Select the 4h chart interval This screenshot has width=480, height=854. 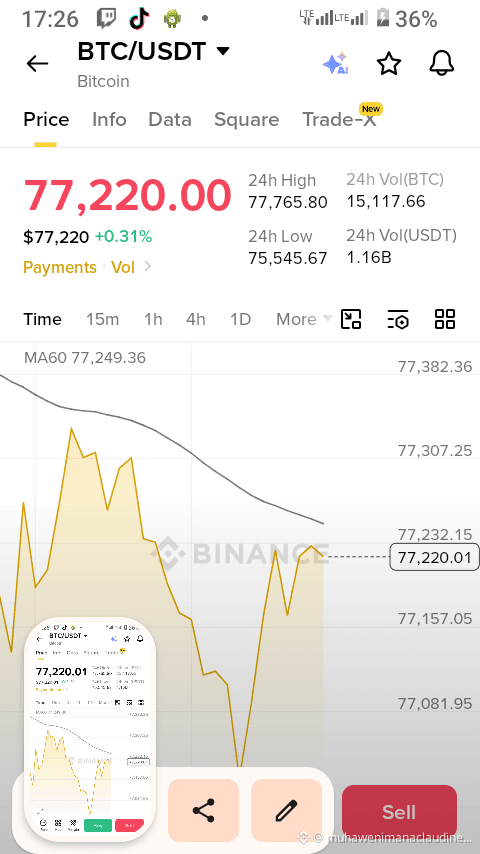(196, 319)
